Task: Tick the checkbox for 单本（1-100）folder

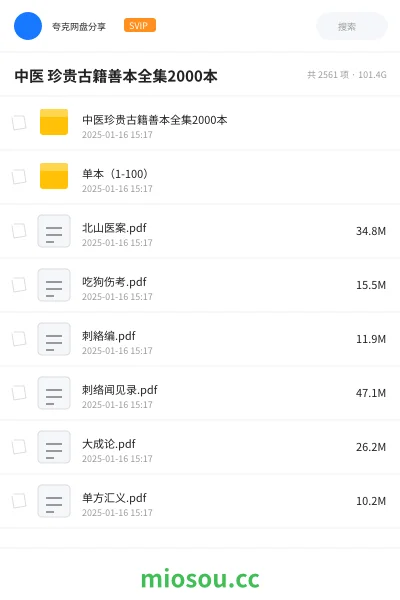Action: click(x=19, y=177)
